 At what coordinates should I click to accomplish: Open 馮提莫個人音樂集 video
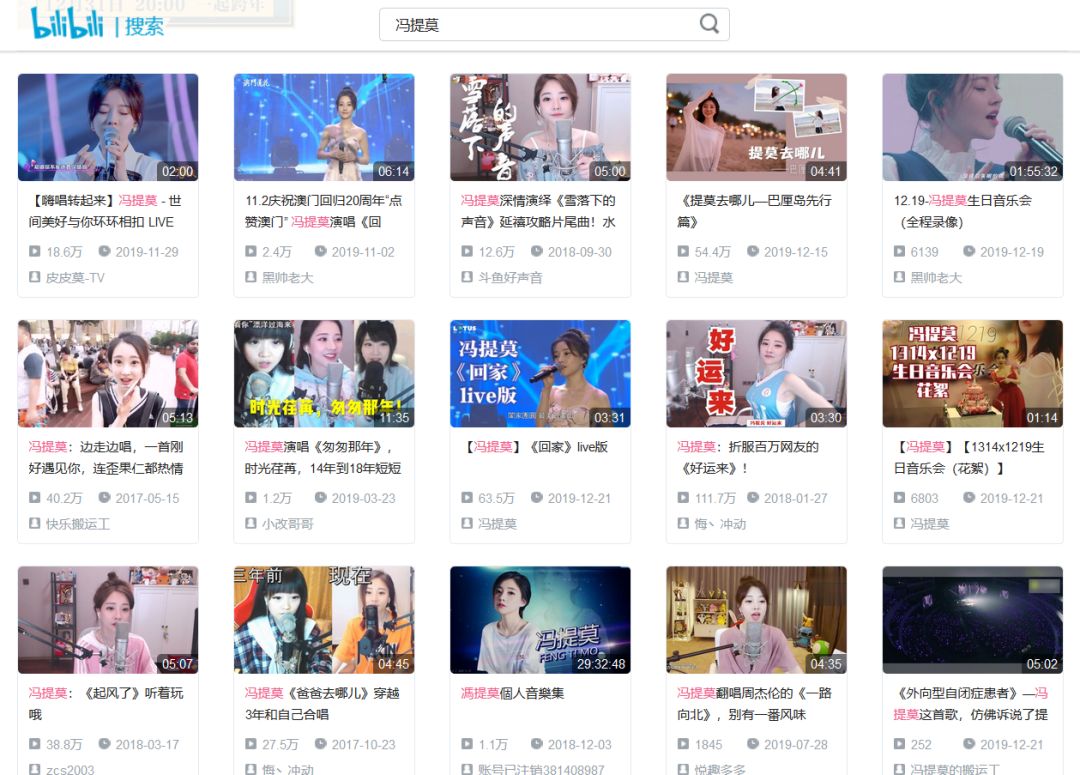pyautogui.click(x=540, y=620)
